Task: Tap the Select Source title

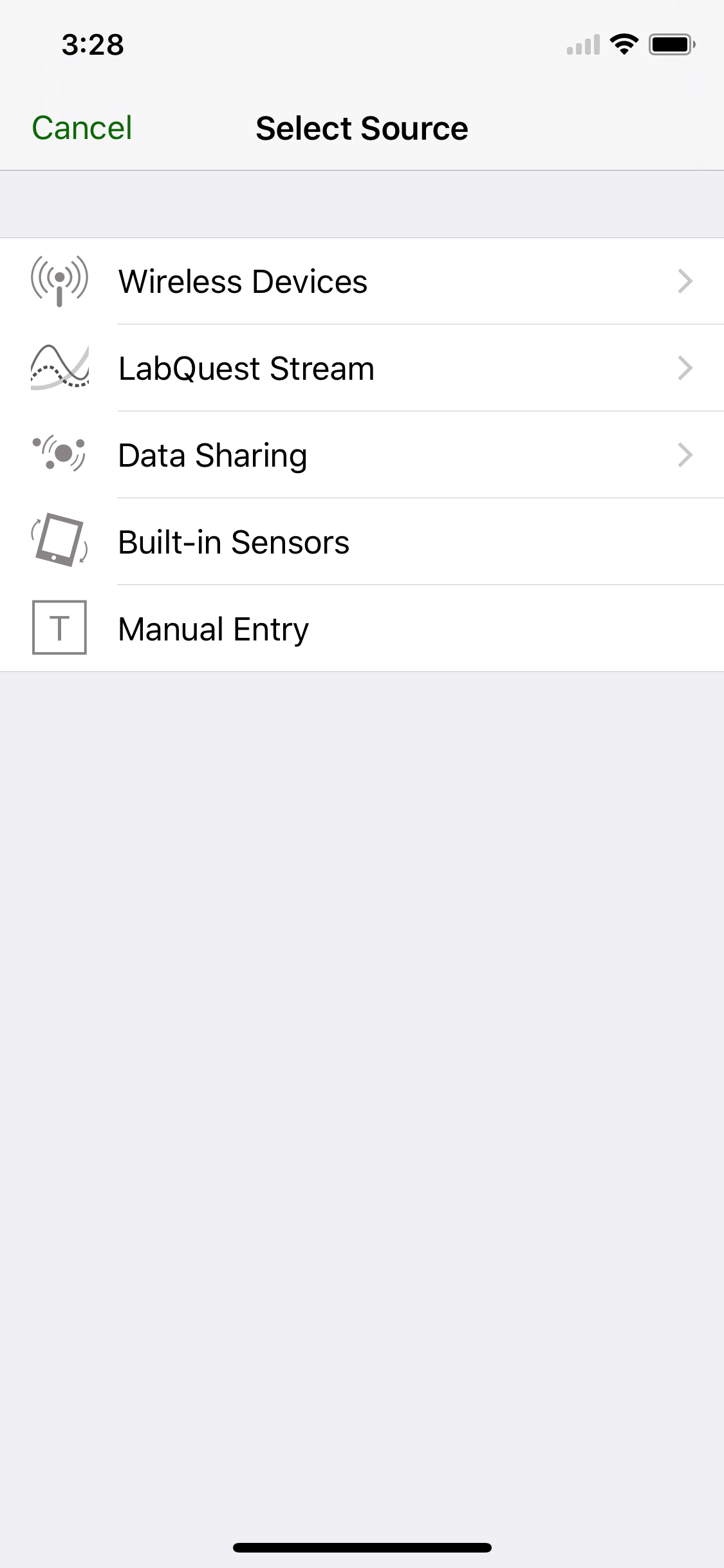Action: 362,127
